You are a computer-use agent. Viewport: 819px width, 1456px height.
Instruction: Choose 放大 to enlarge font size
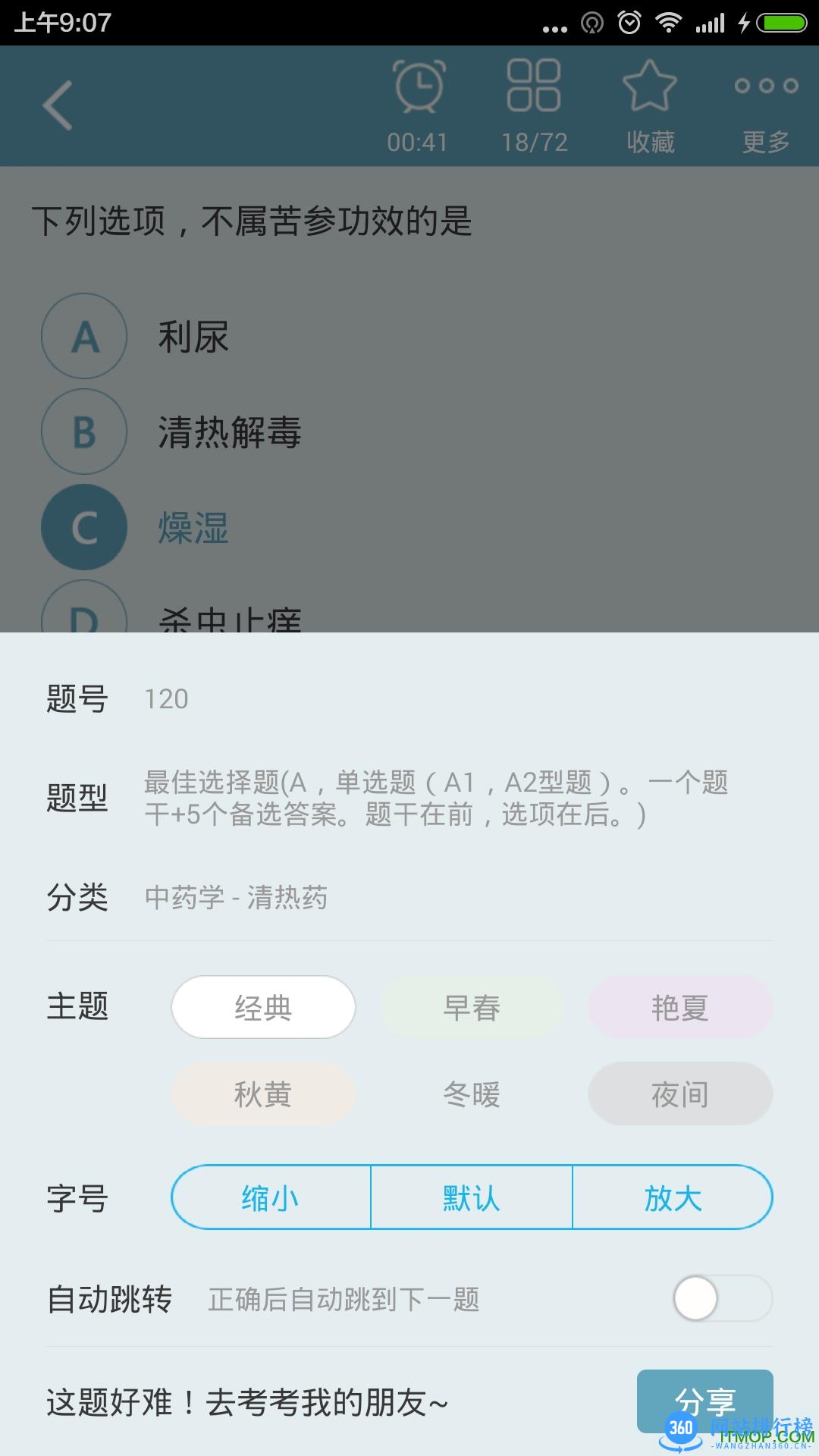coord(672,1197)
